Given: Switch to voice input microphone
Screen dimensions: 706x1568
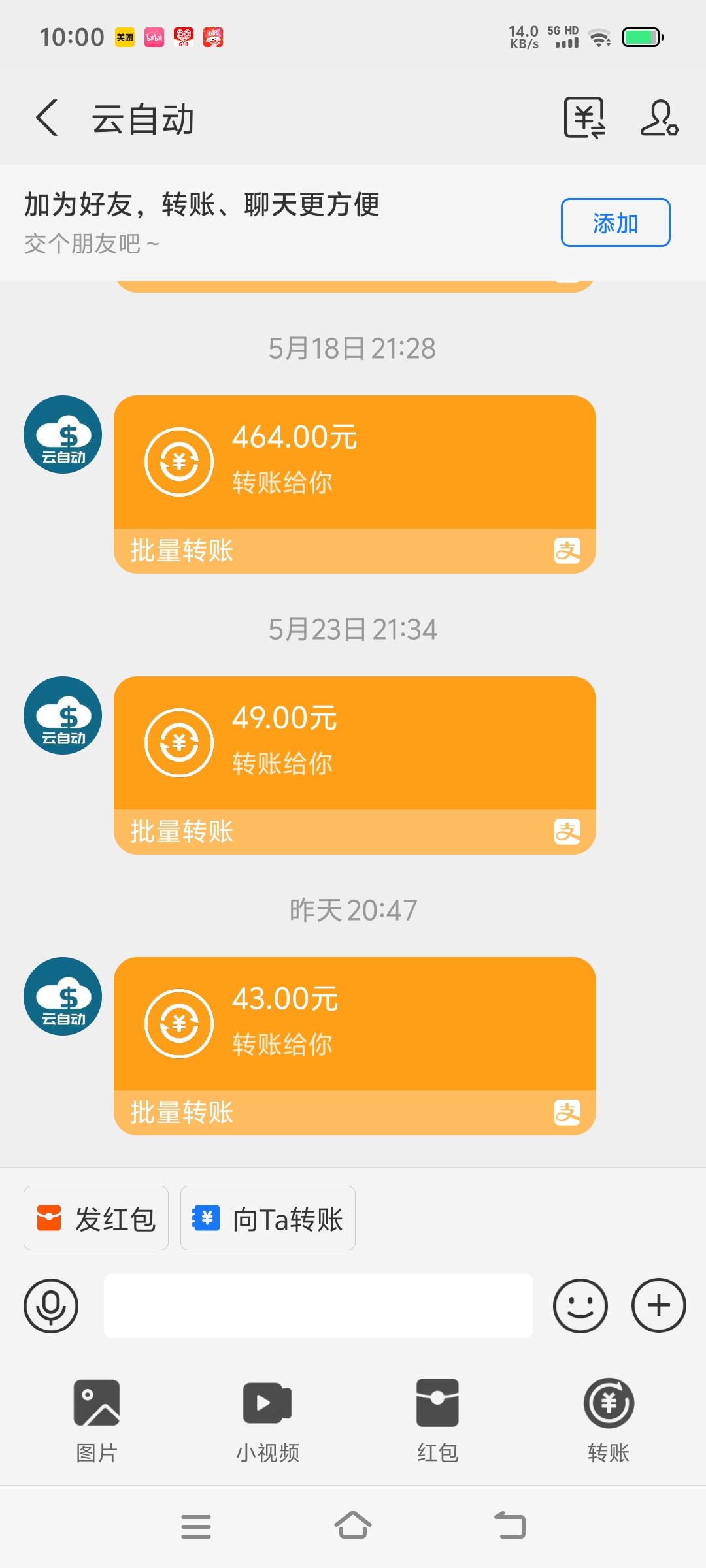Looking at the screenshot, I should [51, 1306].
